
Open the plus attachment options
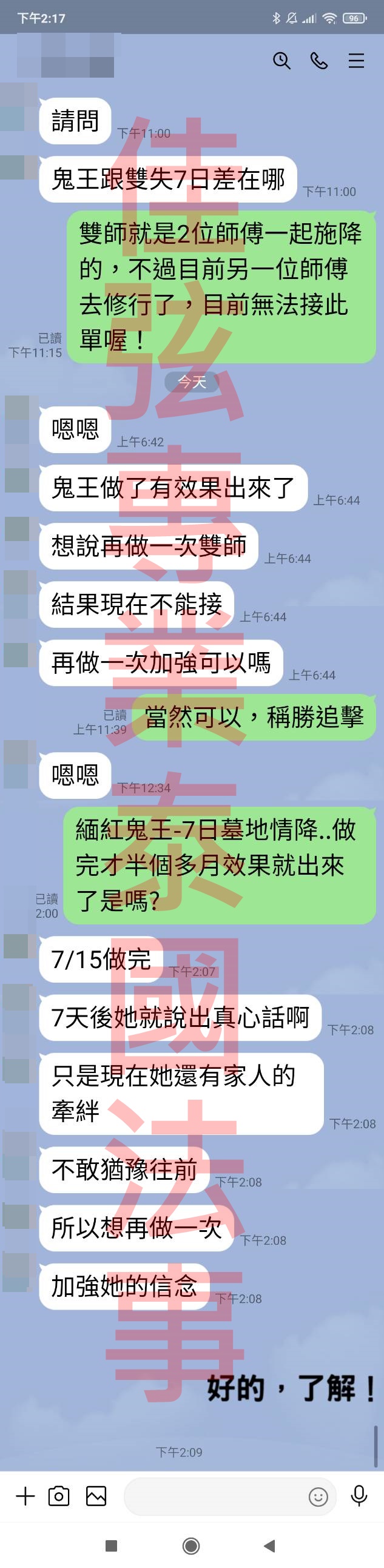(x=25, y=1496)
